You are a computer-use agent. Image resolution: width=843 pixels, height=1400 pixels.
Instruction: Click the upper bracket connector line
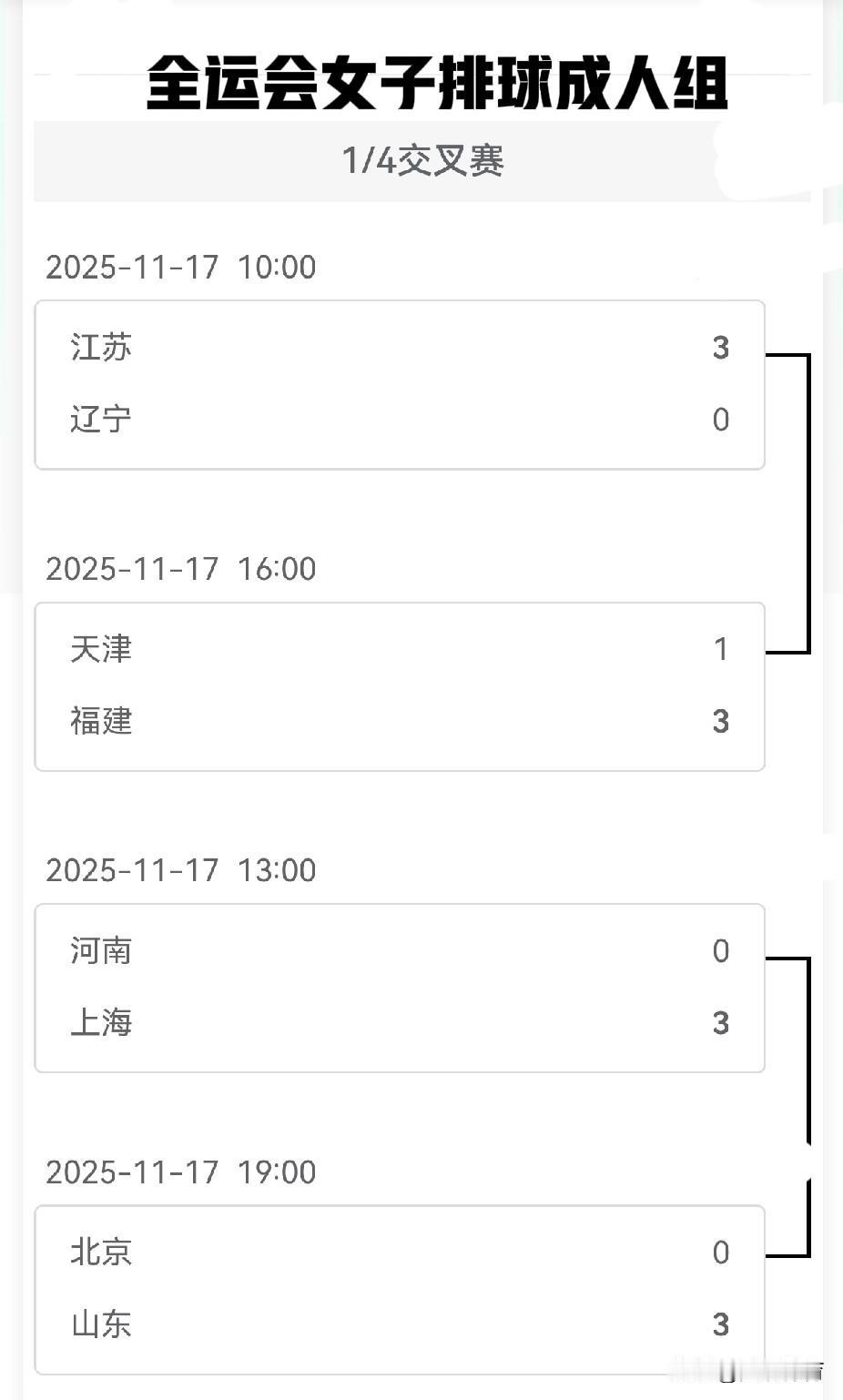coord(807,501)
